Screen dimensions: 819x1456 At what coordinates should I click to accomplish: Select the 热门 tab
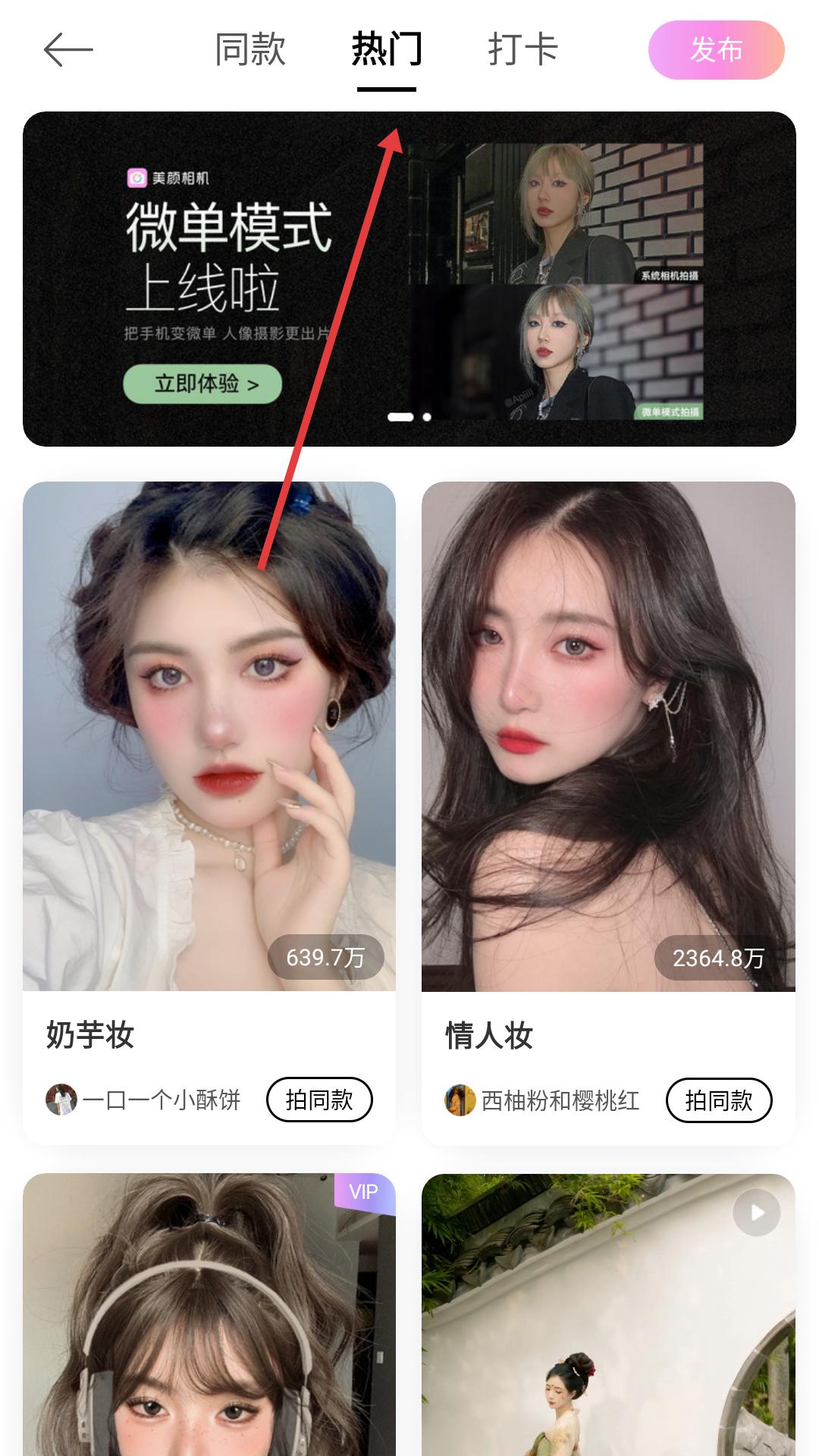coord(386,50)
